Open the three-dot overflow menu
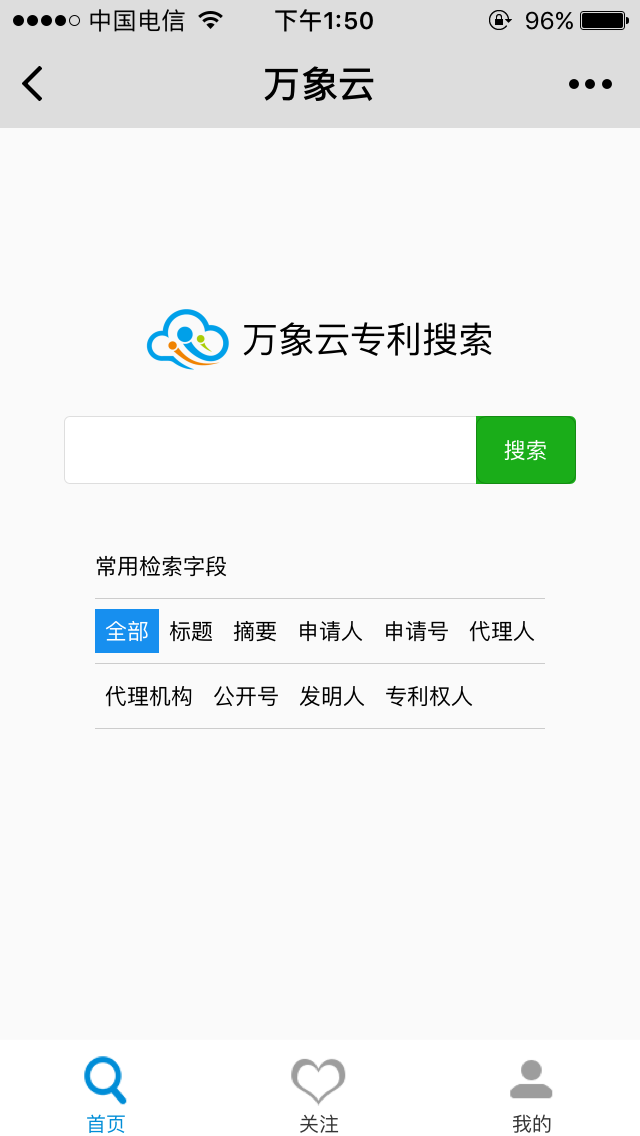The image size is (640, 1136). [x=590, y=84]
